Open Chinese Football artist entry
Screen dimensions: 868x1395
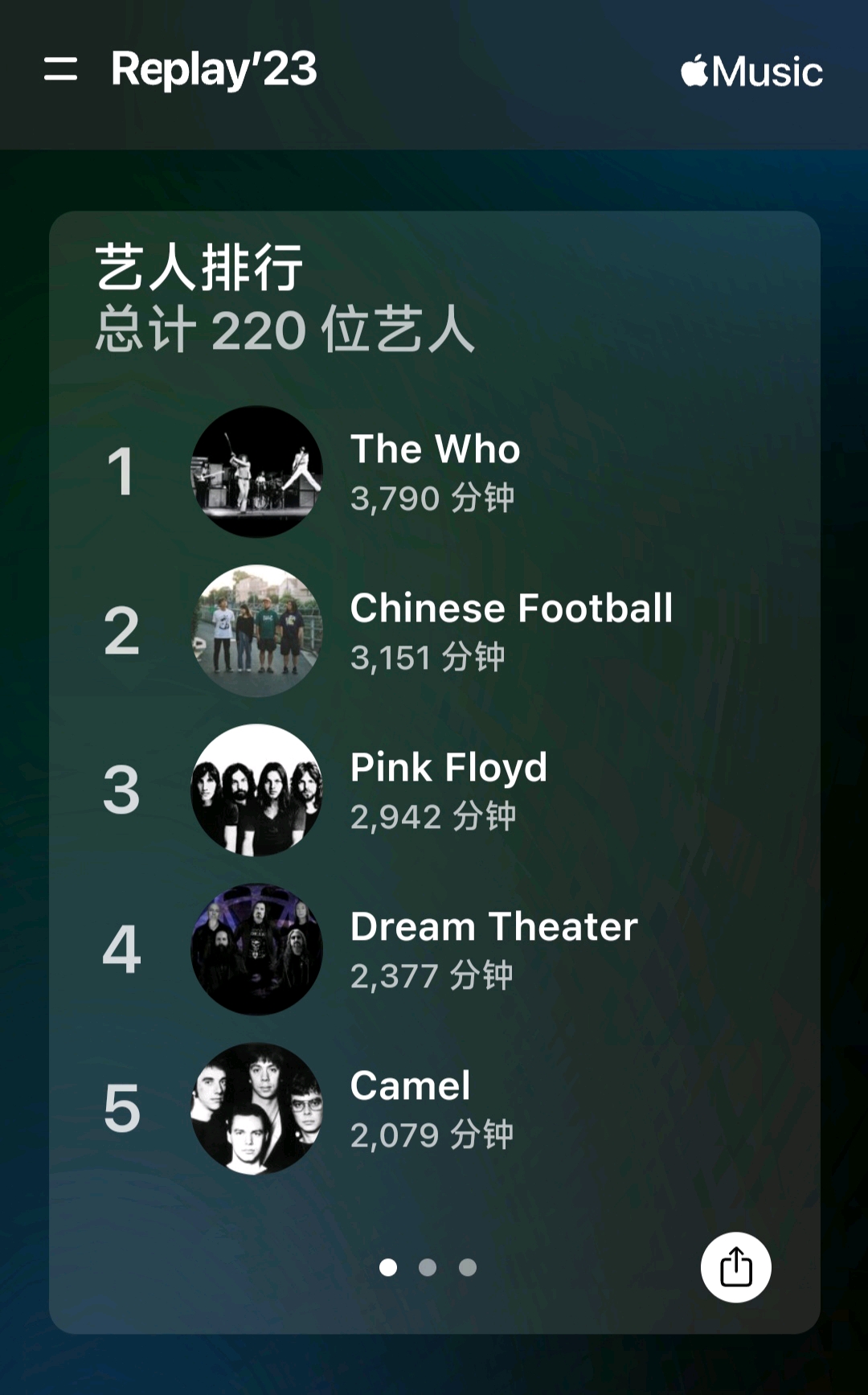[434, 631]
